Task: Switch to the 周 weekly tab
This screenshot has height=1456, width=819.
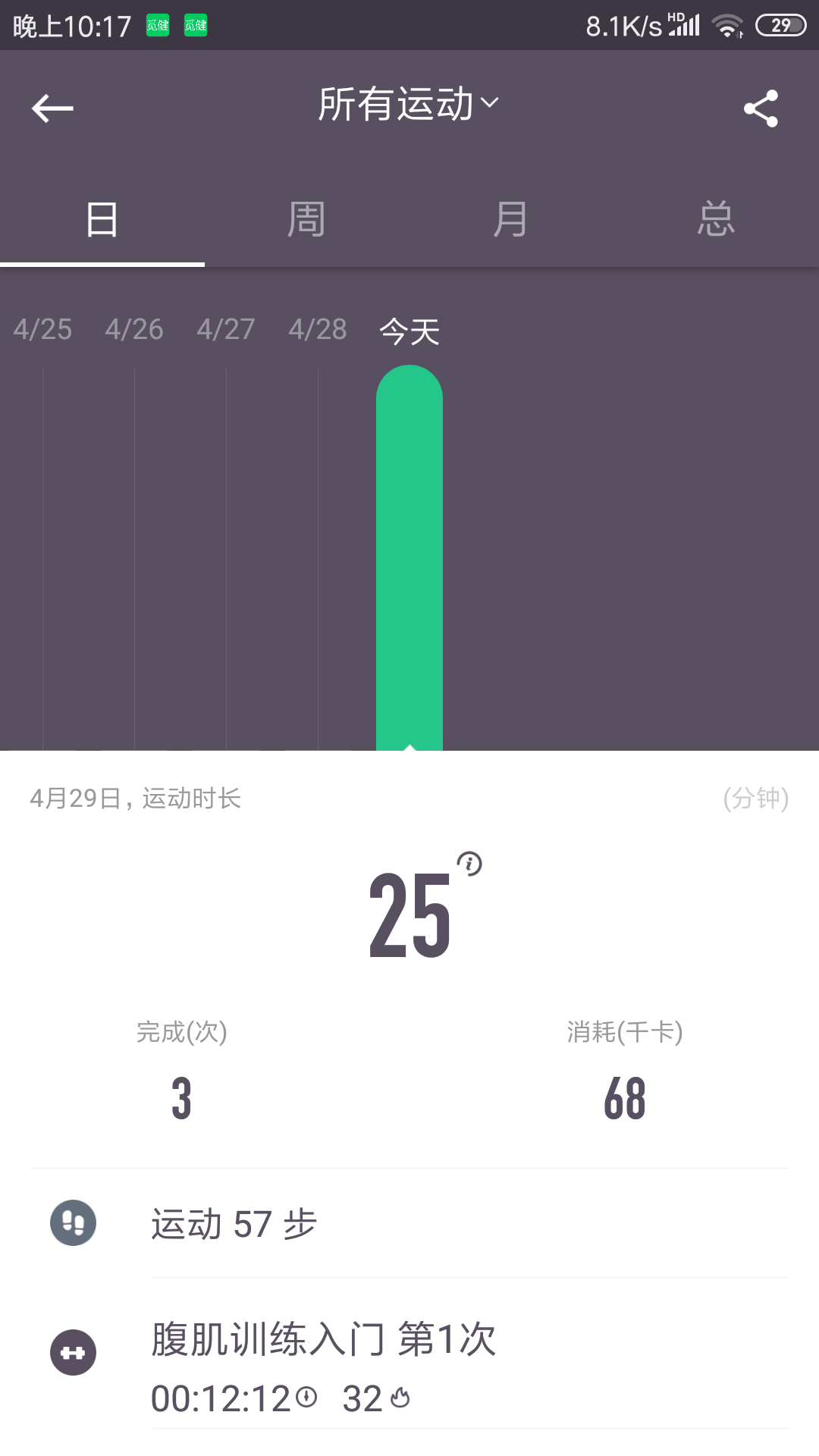Action: click(x=307, y=220)
